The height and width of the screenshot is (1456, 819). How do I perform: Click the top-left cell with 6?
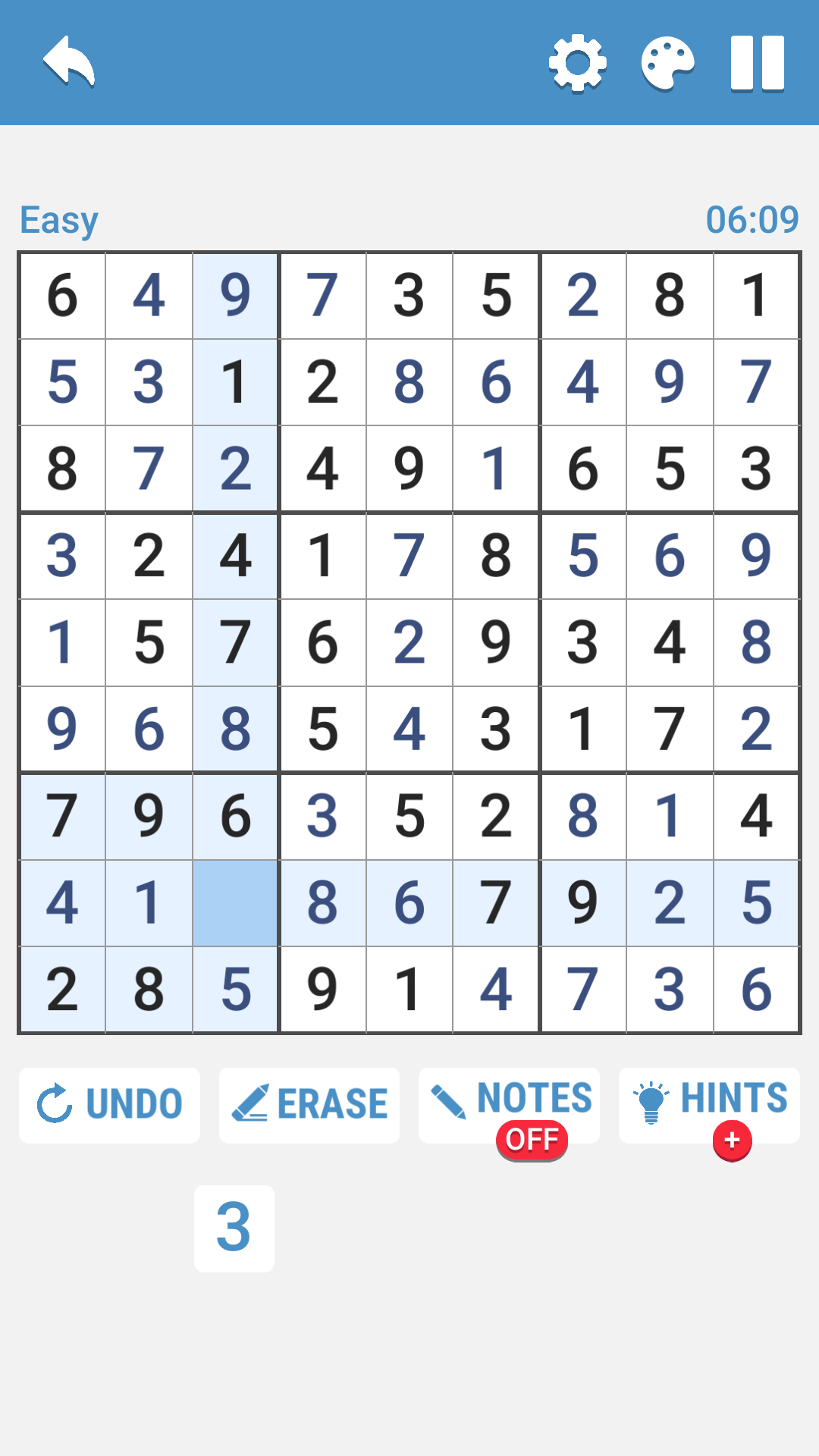tap(63, 297)
